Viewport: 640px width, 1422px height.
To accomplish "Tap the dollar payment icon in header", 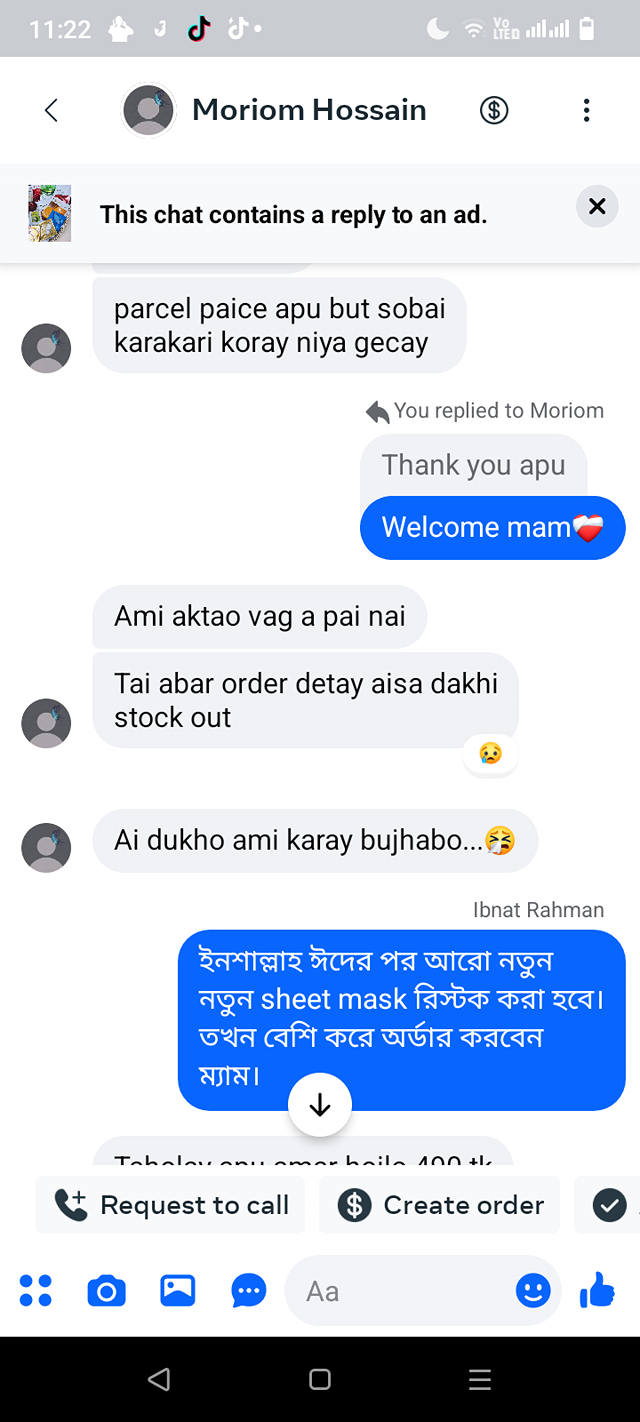I will [x=494, y=110].
